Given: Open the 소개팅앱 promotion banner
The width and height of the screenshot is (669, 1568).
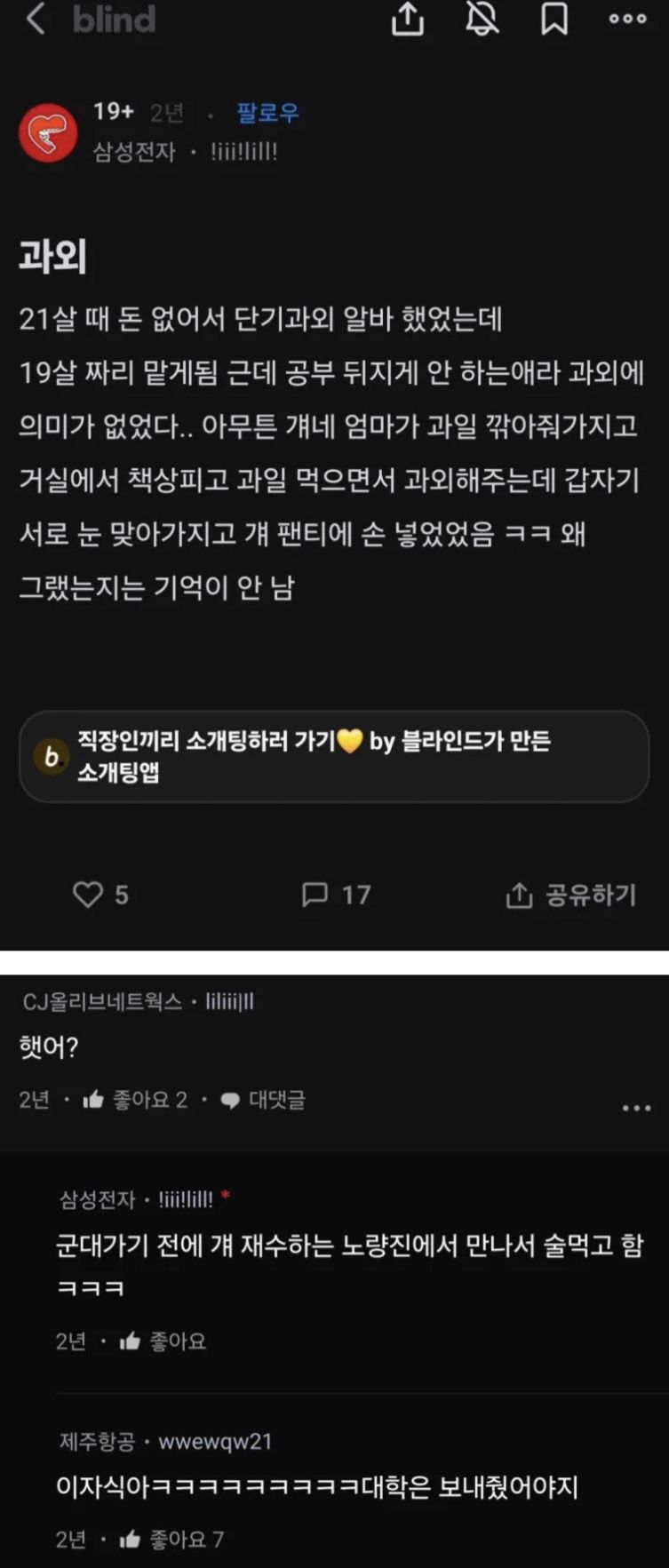Looking at the screenshot, I should click(334, 756).
